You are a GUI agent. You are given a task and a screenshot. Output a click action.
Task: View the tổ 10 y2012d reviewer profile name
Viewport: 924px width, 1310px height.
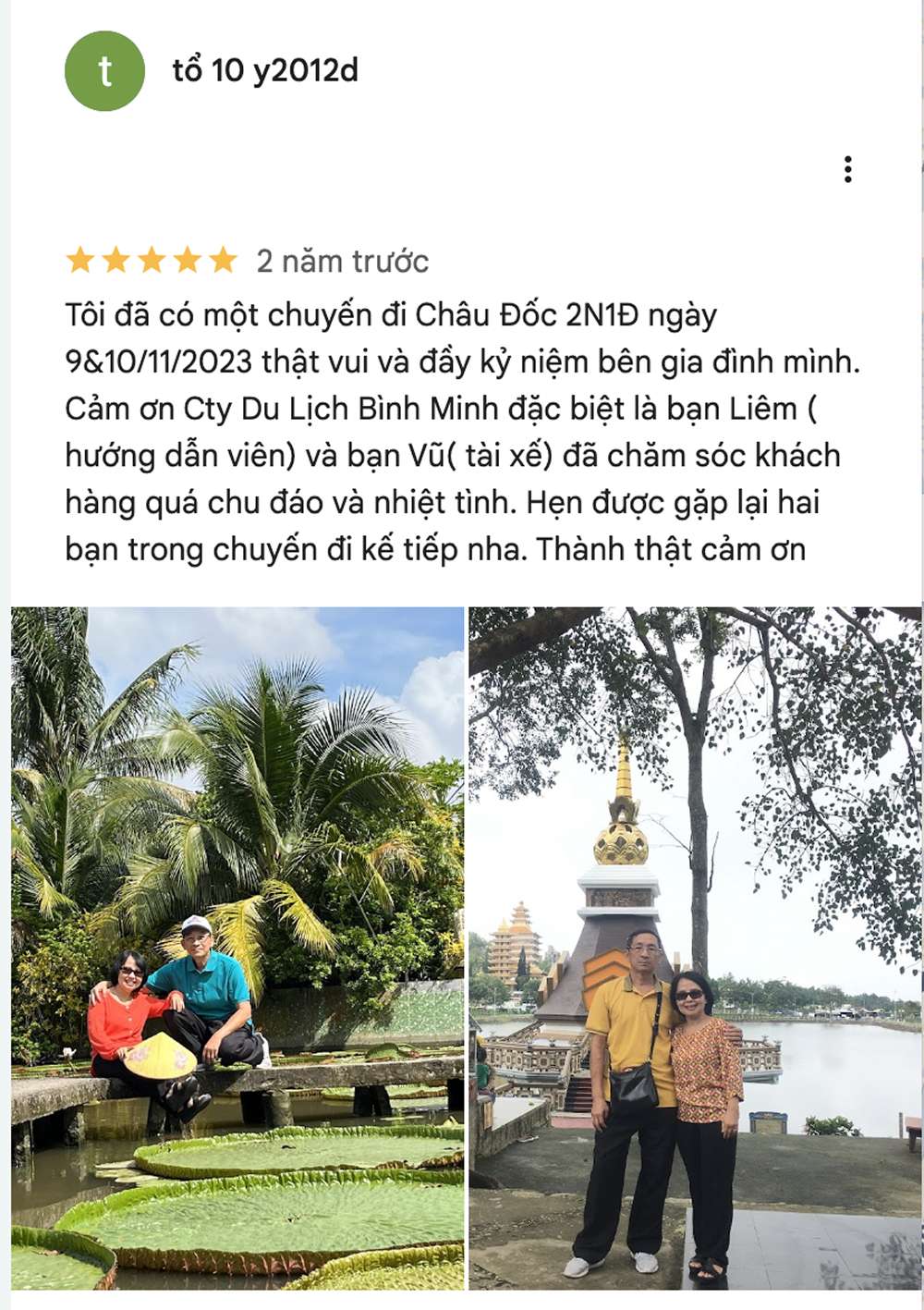[265, 70]
